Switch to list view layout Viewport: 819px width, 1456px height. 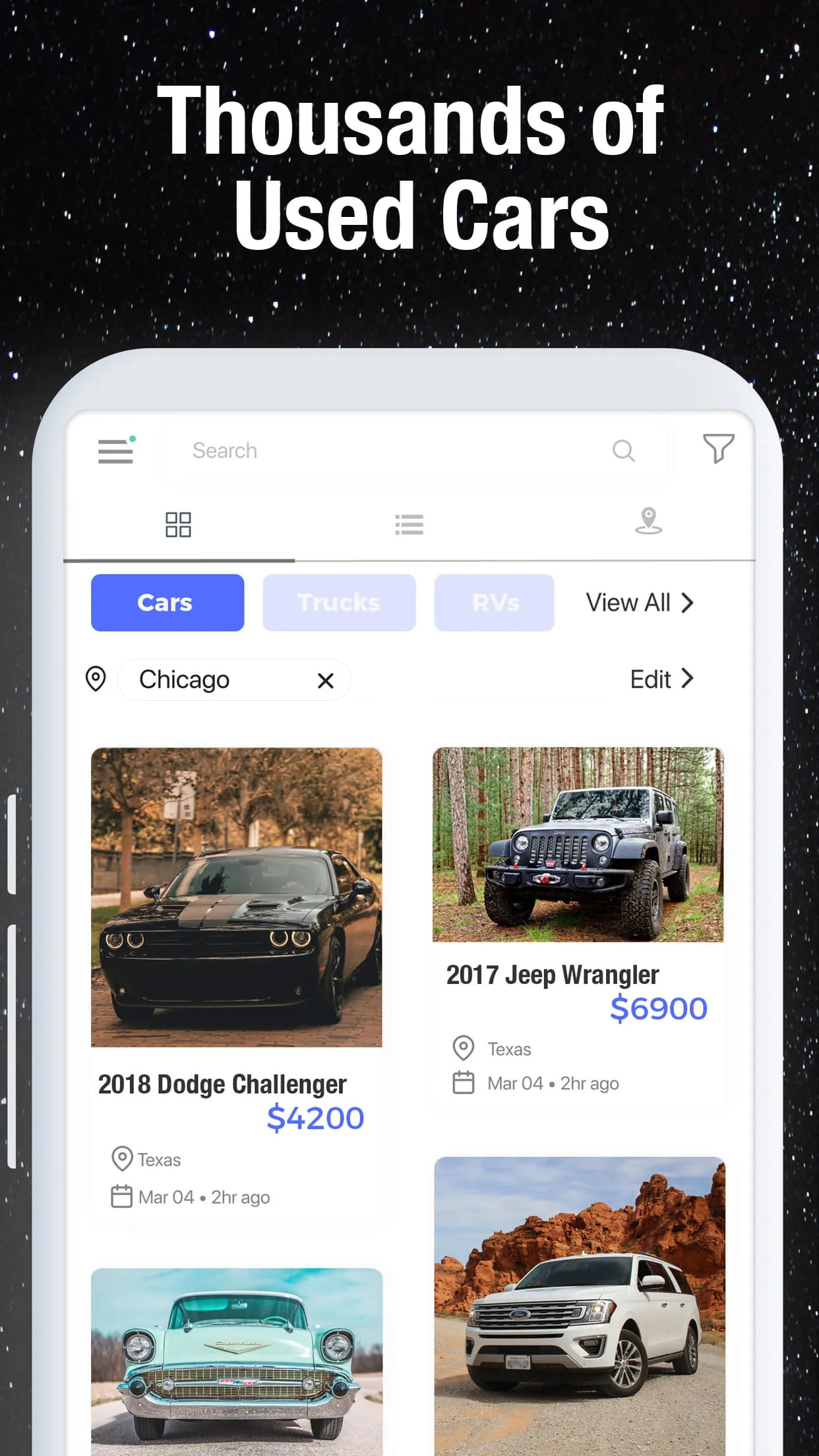click(x=409, y=524)
